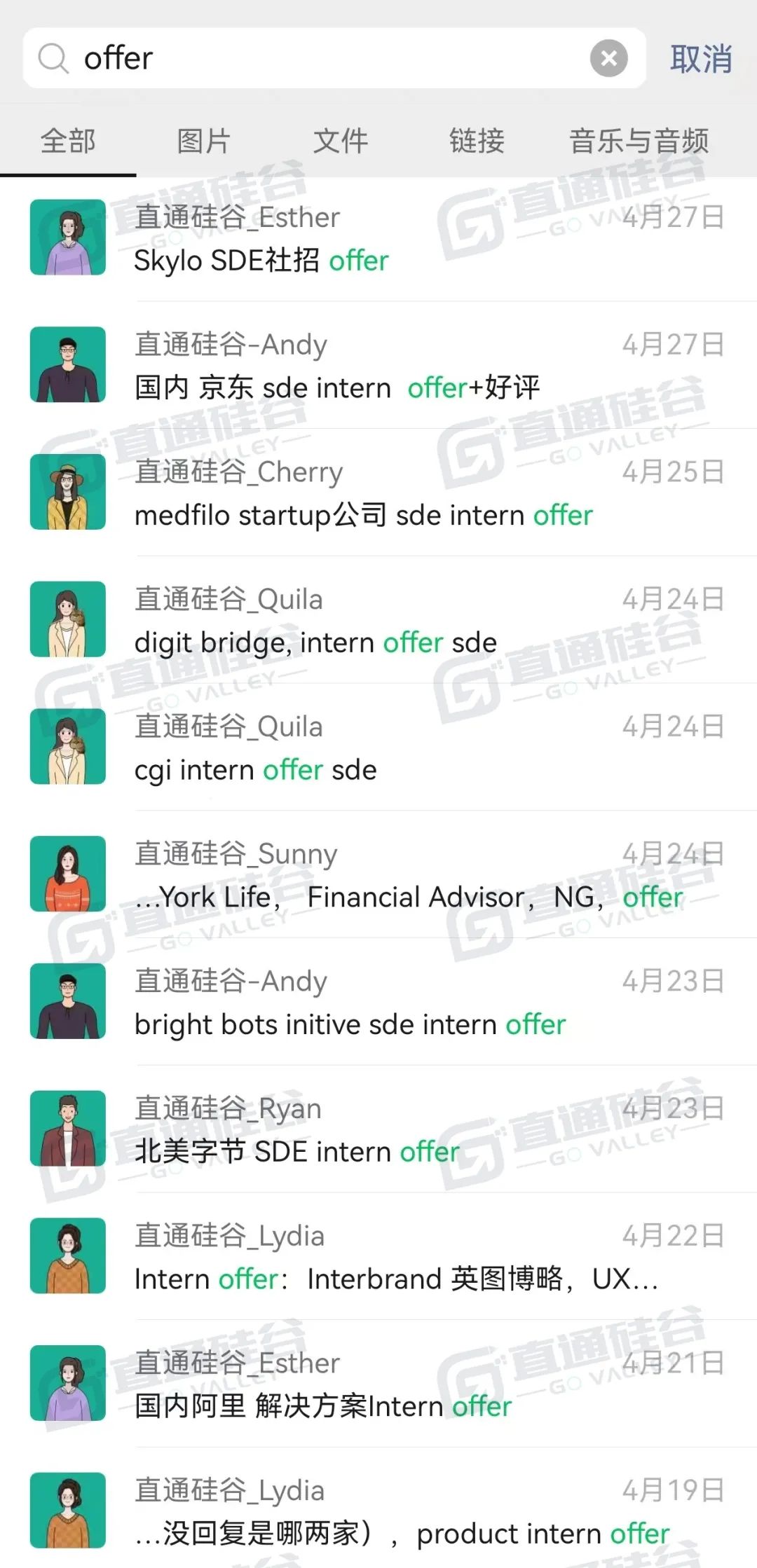Viewport: 757px width, 1568px height.
Task: Open the 链接 tab
Action: click(x=477, y=141)
